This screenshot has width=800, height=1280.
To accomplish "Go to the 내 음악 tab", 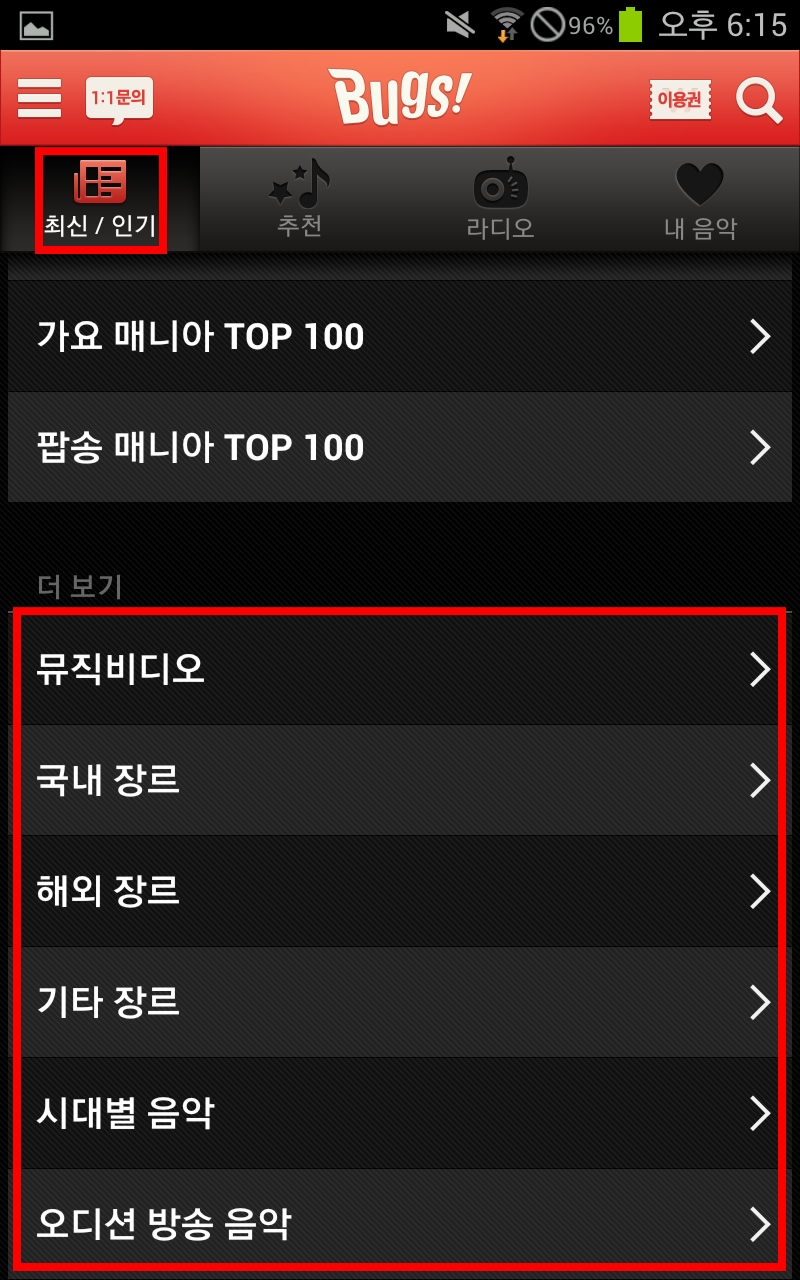I will click(x=700, y=198).
